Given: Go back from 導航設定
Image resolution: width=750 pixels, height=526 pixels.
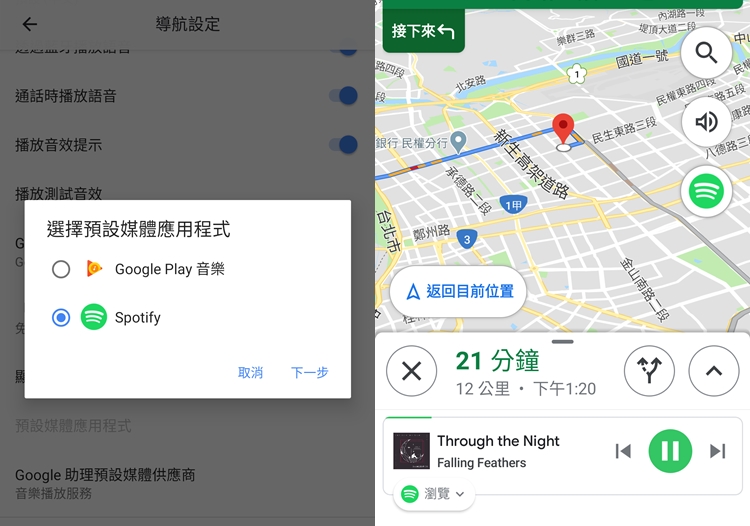Looking at the screenshot, I should click(x=30, y=24).
